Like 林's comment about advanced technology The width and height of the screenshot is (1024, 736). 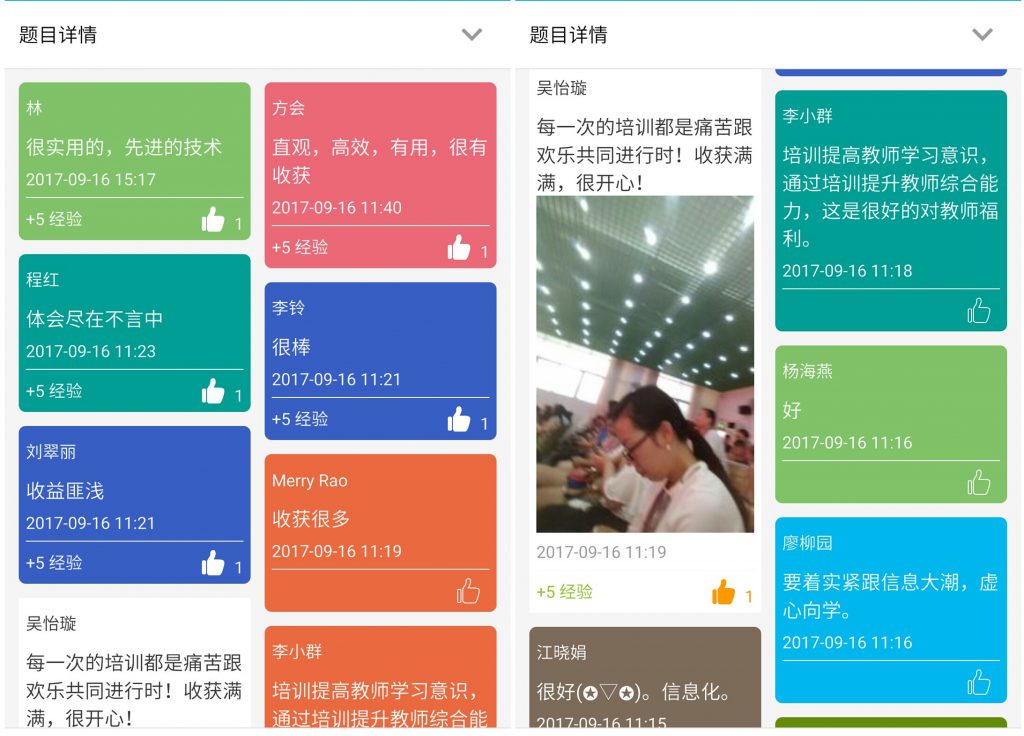click(213, 220)
